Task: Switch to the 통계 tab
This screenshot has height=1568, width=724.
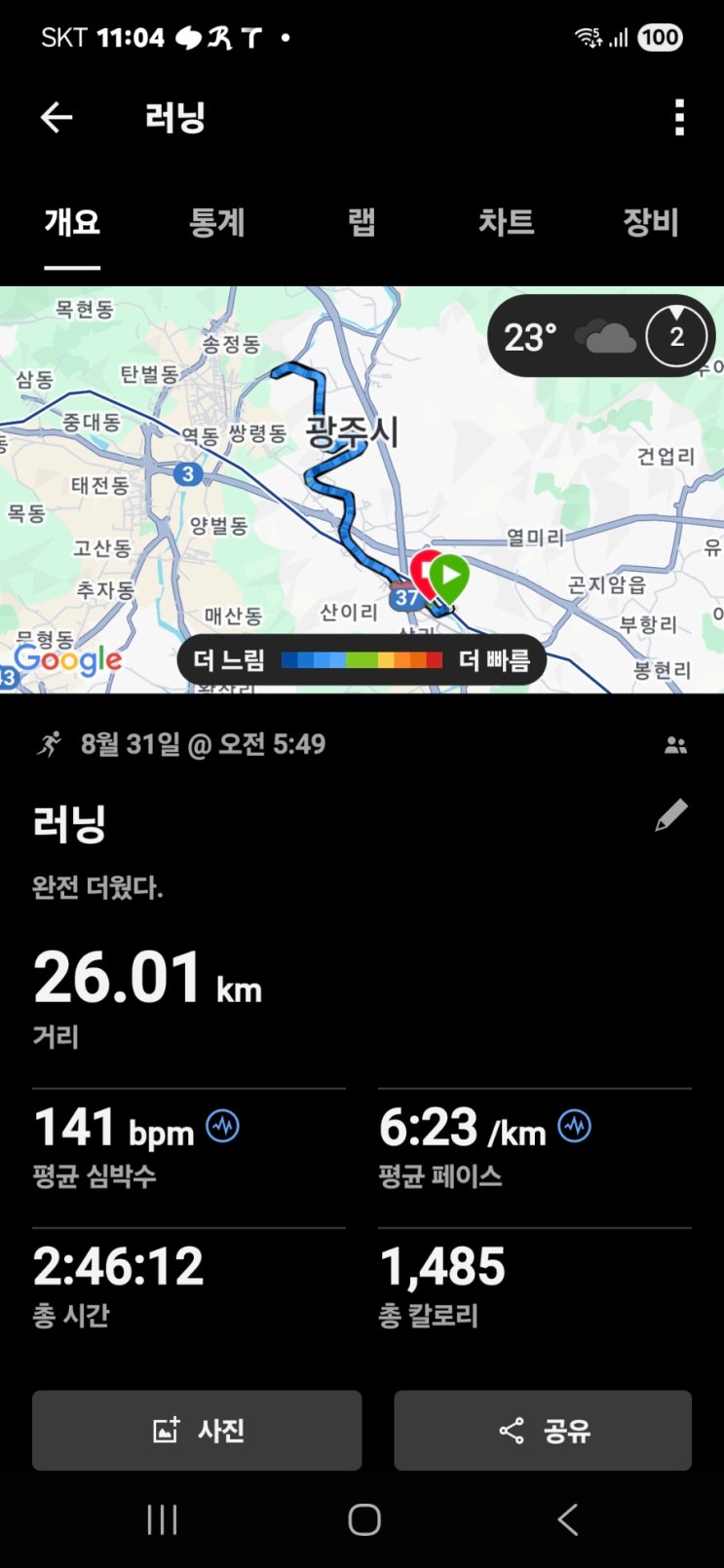Action: point(216,222)
